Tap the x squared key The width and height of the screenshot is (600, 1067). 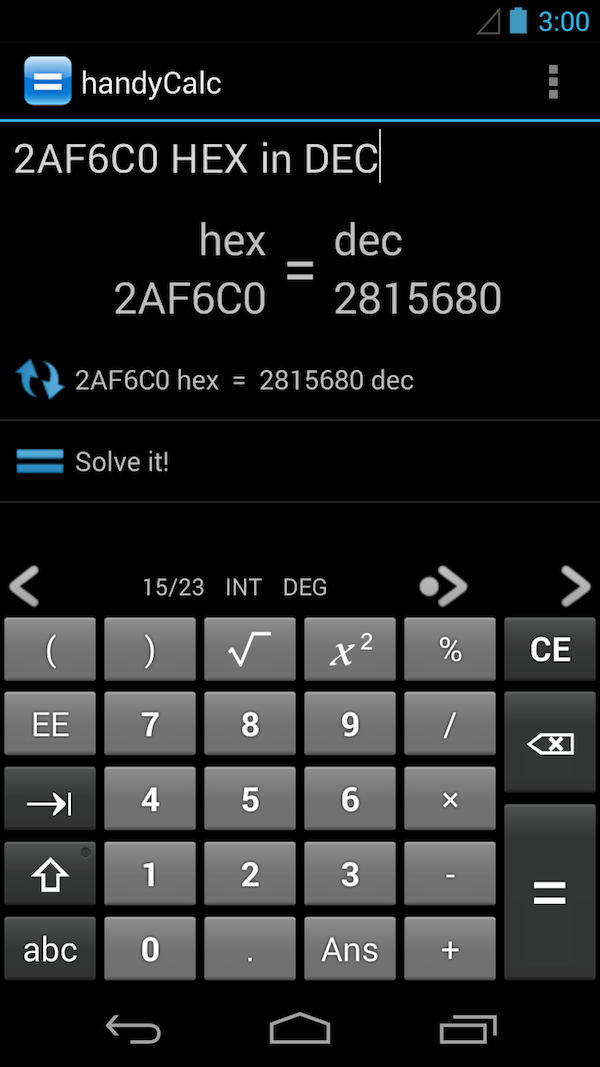click(350, 650)
